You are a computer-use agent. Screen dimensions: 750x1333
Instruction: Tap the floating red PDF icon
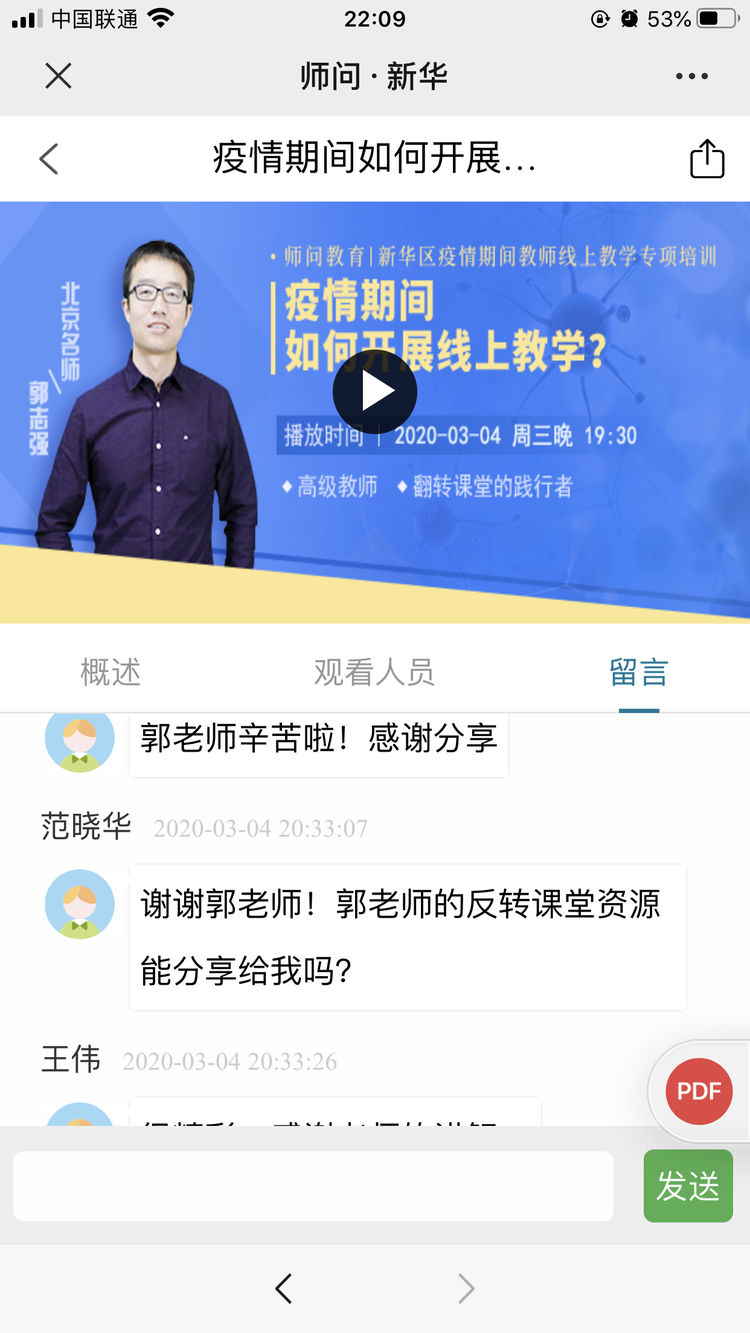[x=697, y=1091]
